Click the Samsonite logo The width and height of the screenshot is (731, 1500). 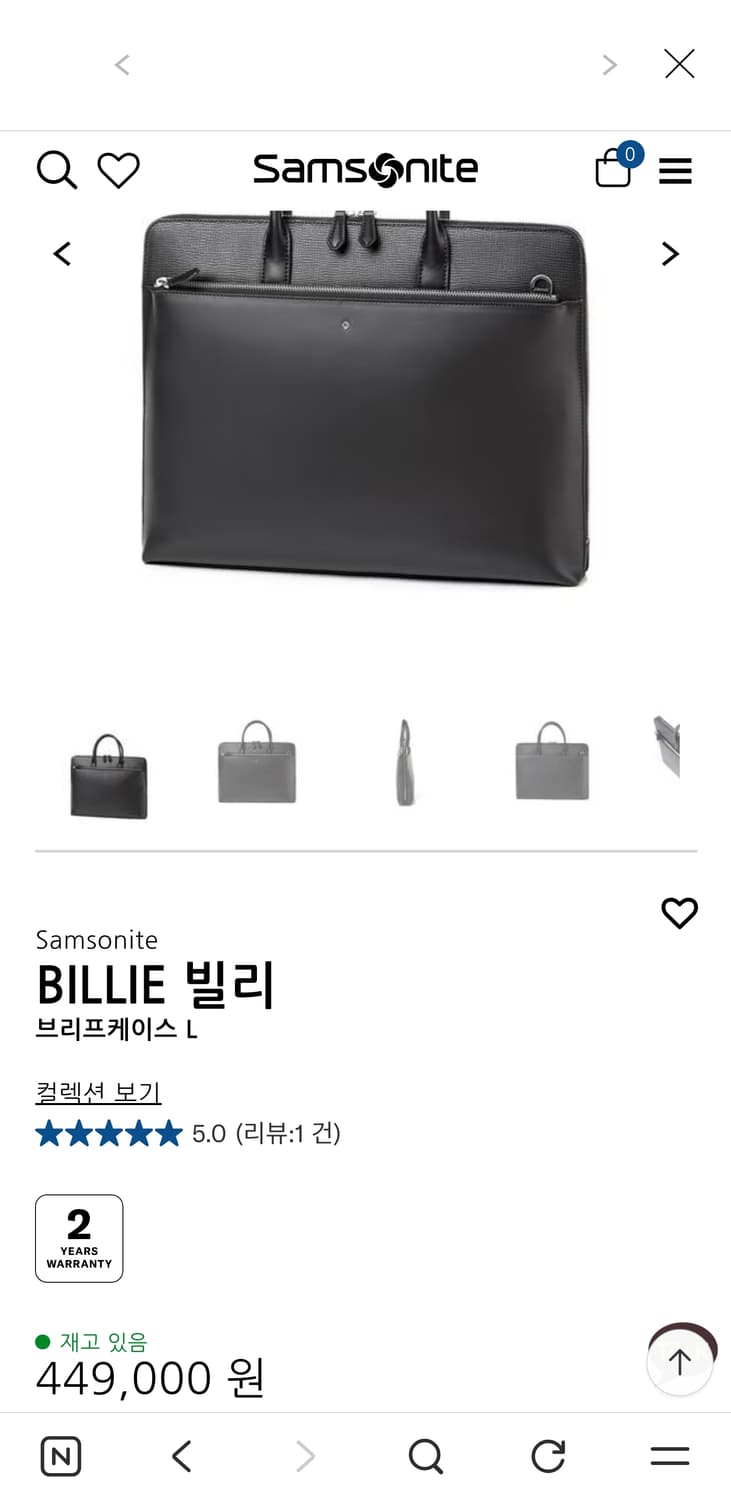pyautogui.click(x=366, y=169)
